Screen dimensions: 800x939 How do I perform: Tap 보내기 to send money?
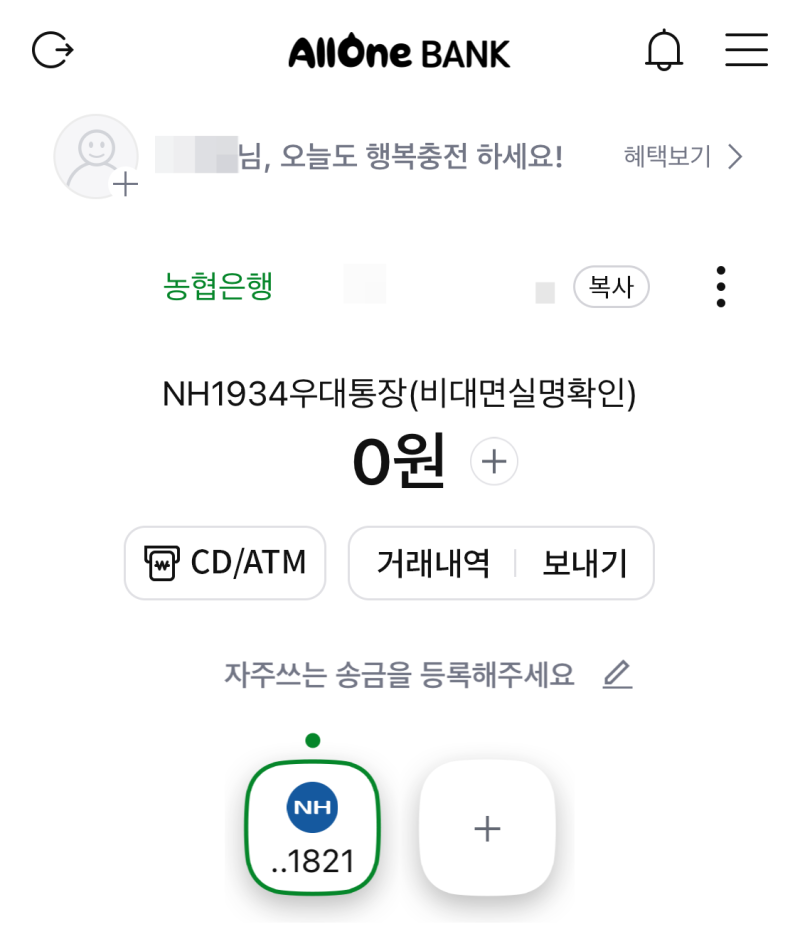(585, 563)
